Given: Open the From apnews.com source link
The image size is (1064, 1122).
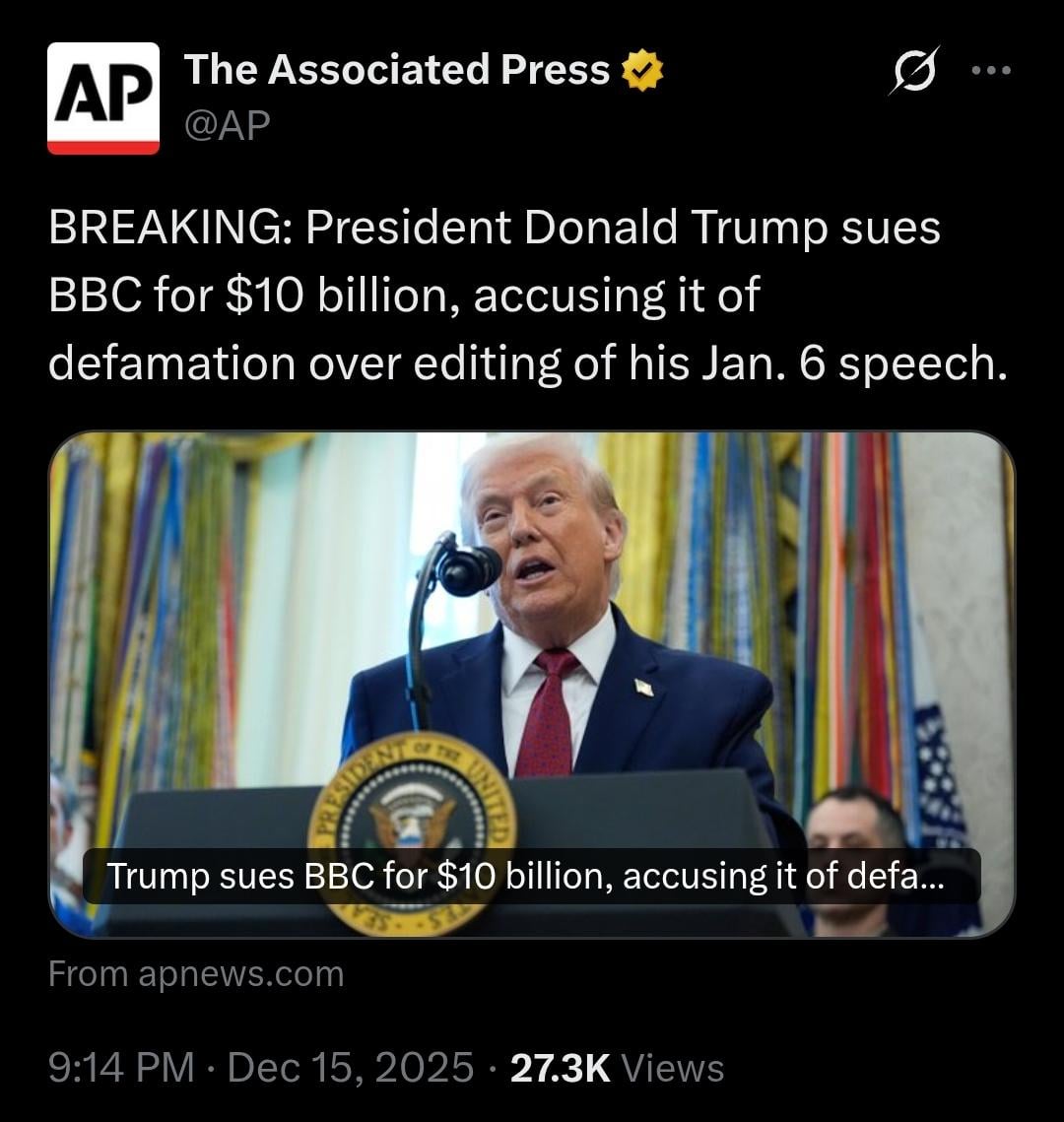Looking at the screenshot, I should coord(196,974).
